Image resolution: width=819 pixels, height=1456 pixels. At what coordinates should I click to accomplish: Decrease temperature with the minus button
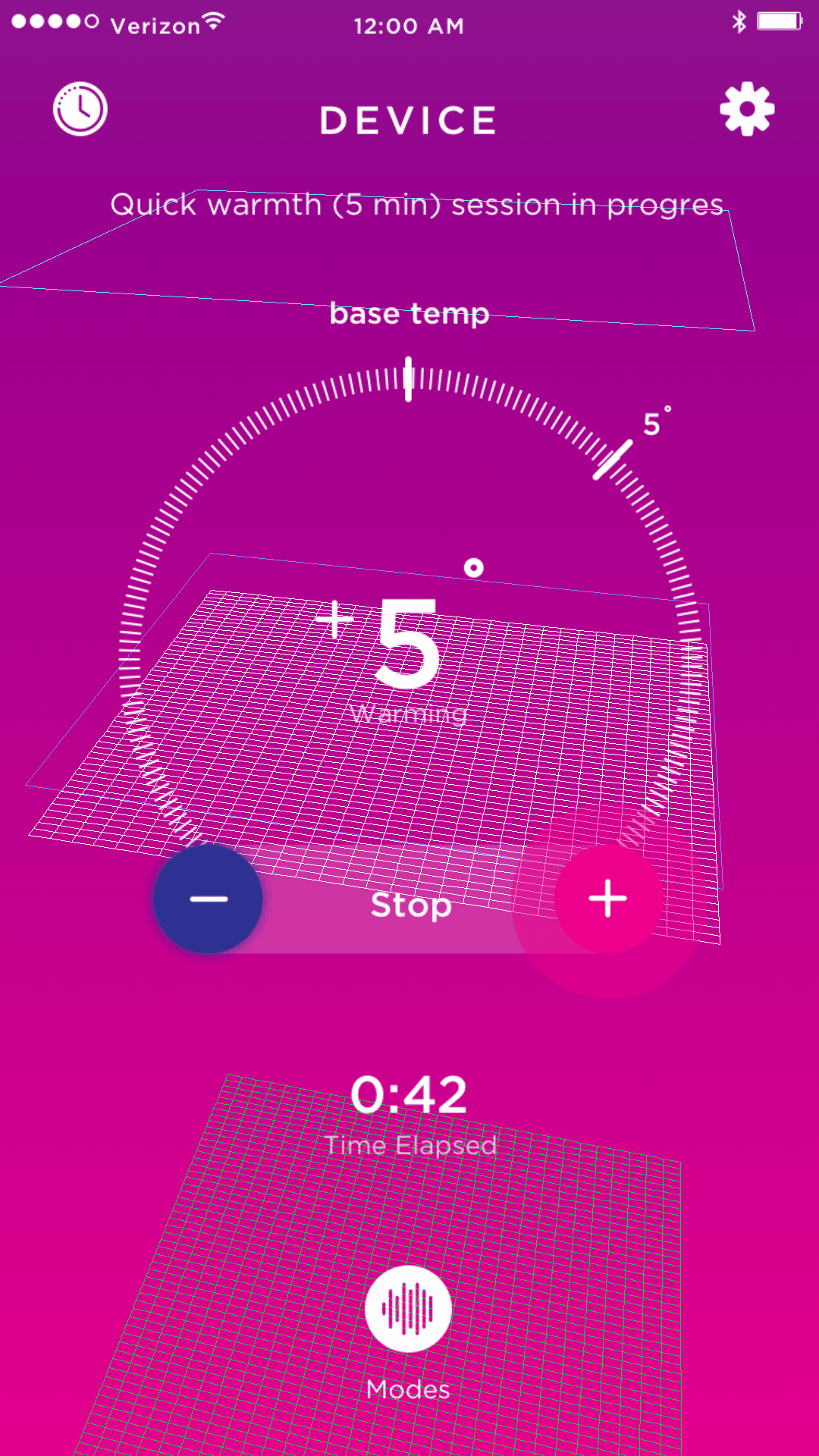click(x=208, y=899)
